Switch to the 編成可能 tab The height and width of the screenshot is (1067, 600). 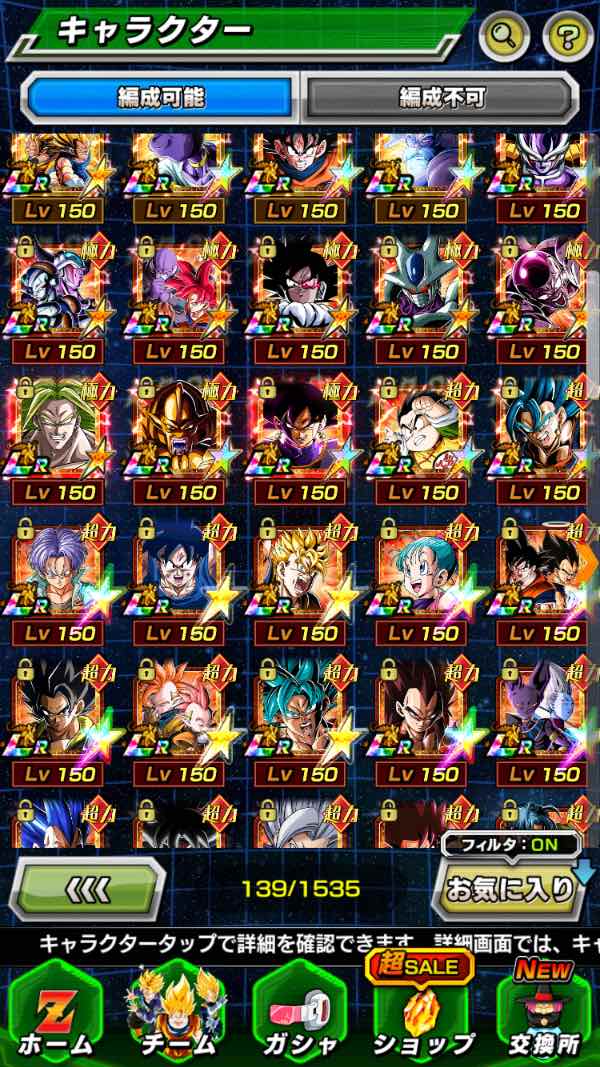point(161,97)
